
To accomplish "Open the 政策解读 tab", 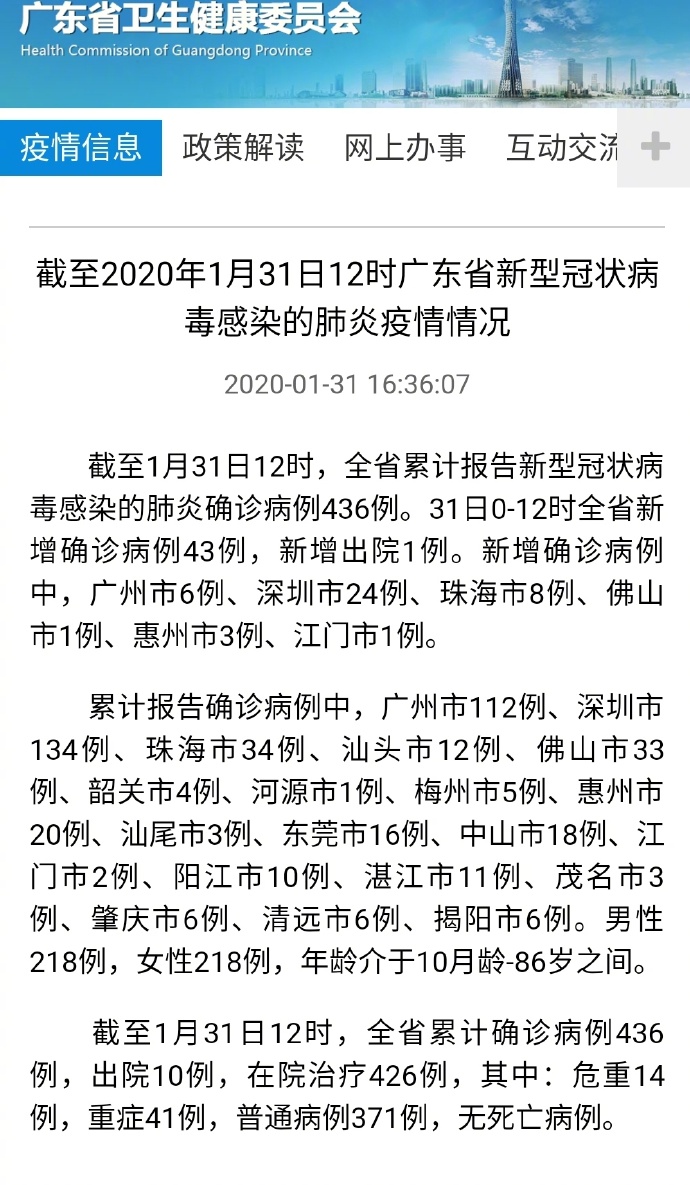I will click(x=243, y=148).
